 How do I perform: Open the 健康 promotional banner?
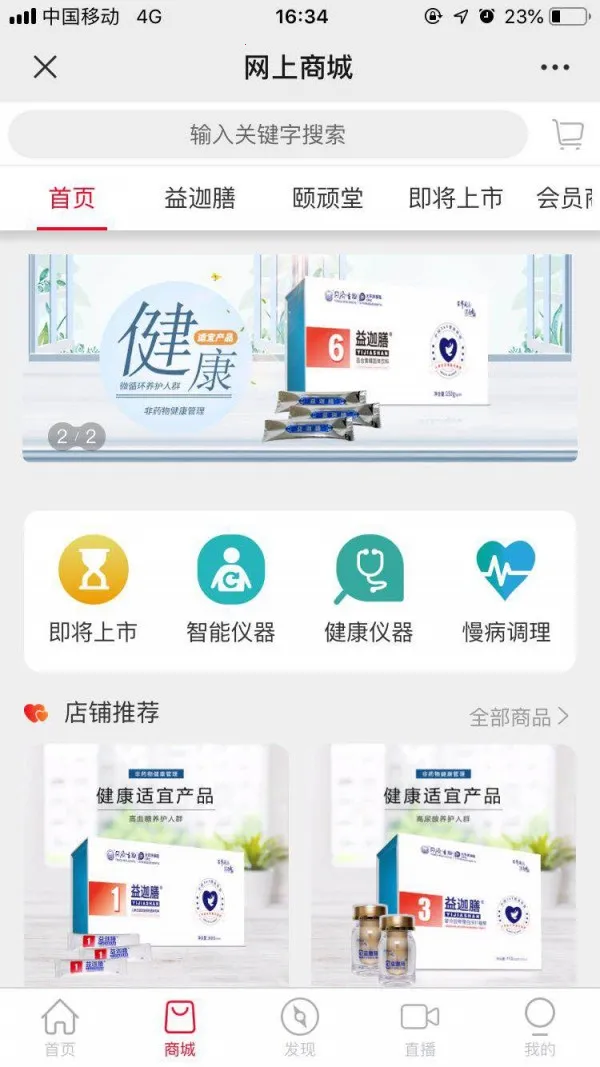pyautogui.click(x=300, y=357)
